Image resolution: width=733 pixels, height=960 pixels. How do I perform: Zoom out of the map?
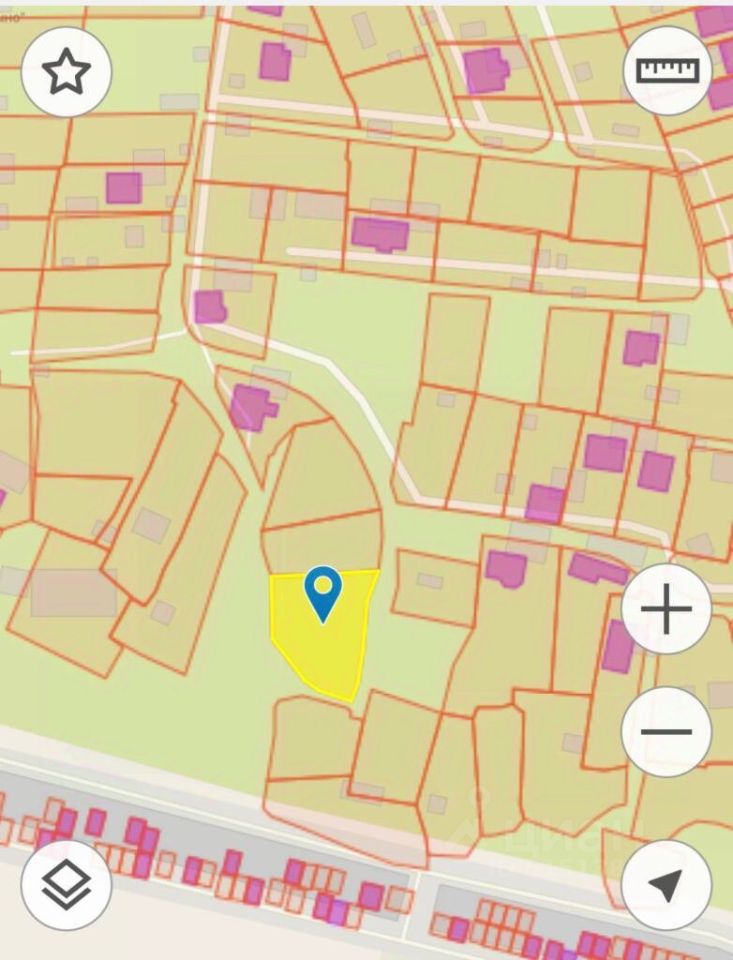pos(666,732)
